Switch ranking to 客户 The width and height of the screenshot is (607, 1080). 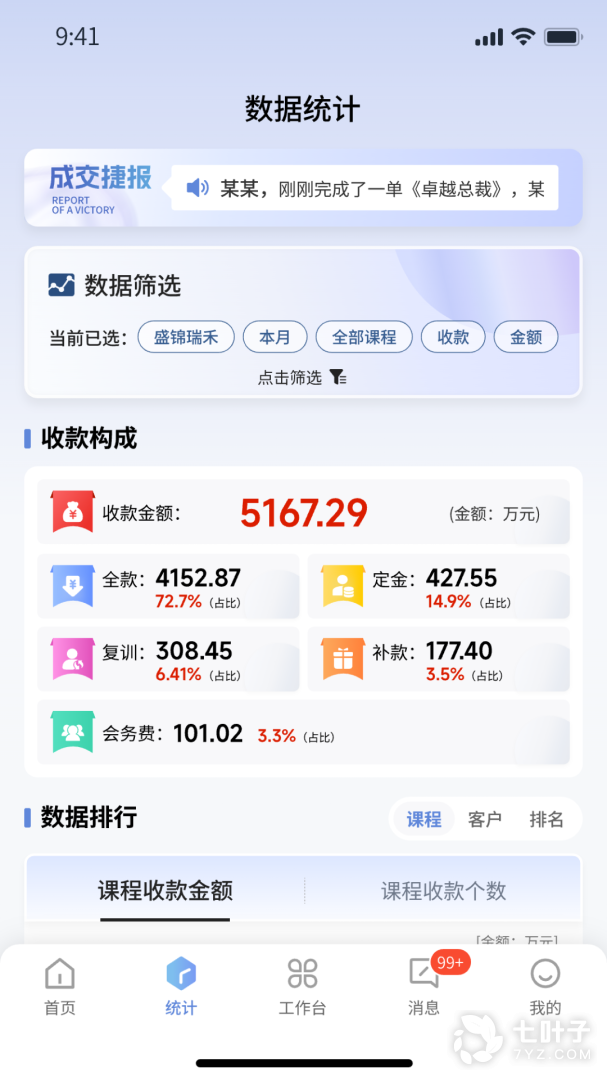(x=485, y=820)
